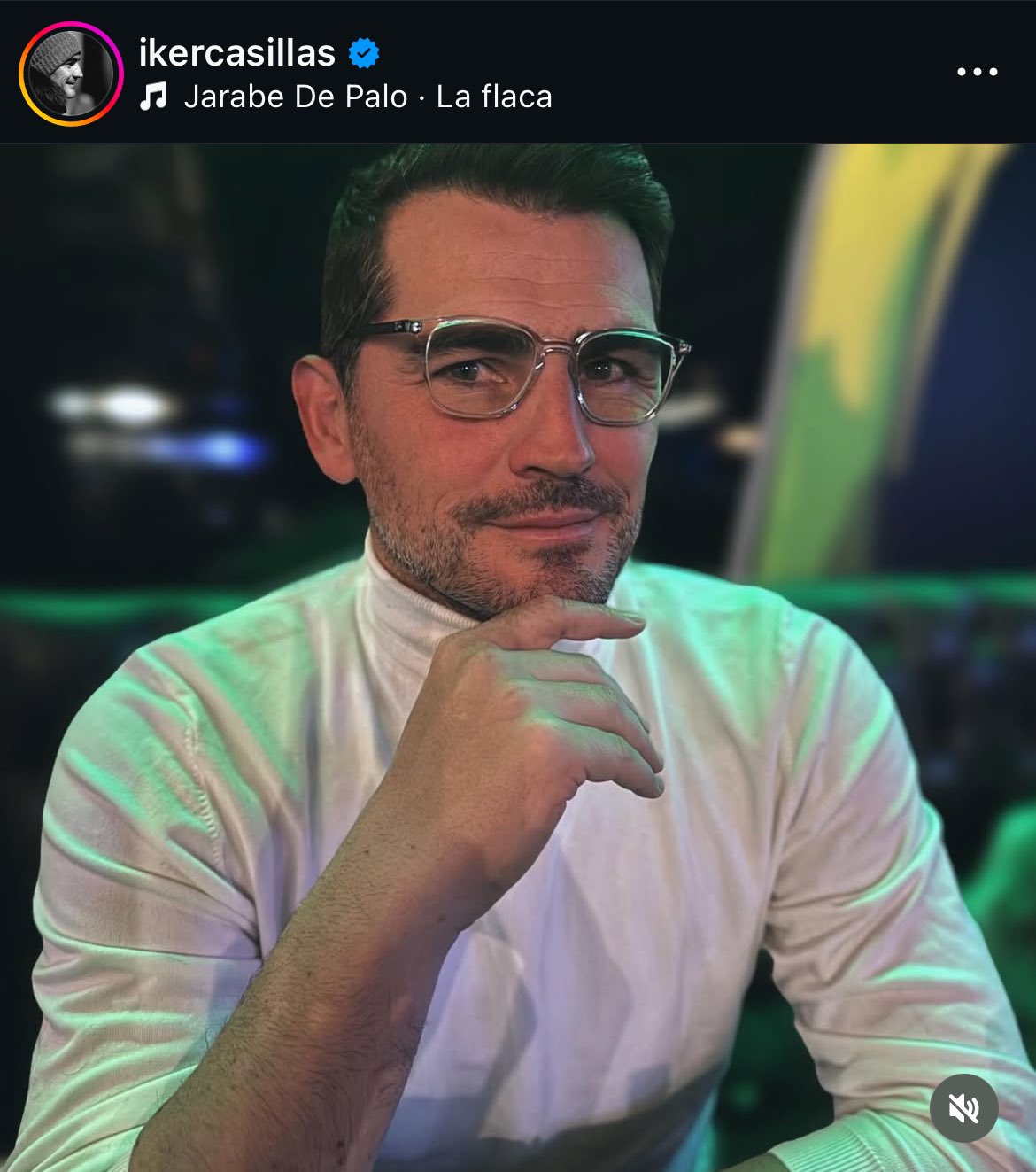Open ikercasillas profile picture story

coord(71,74)
